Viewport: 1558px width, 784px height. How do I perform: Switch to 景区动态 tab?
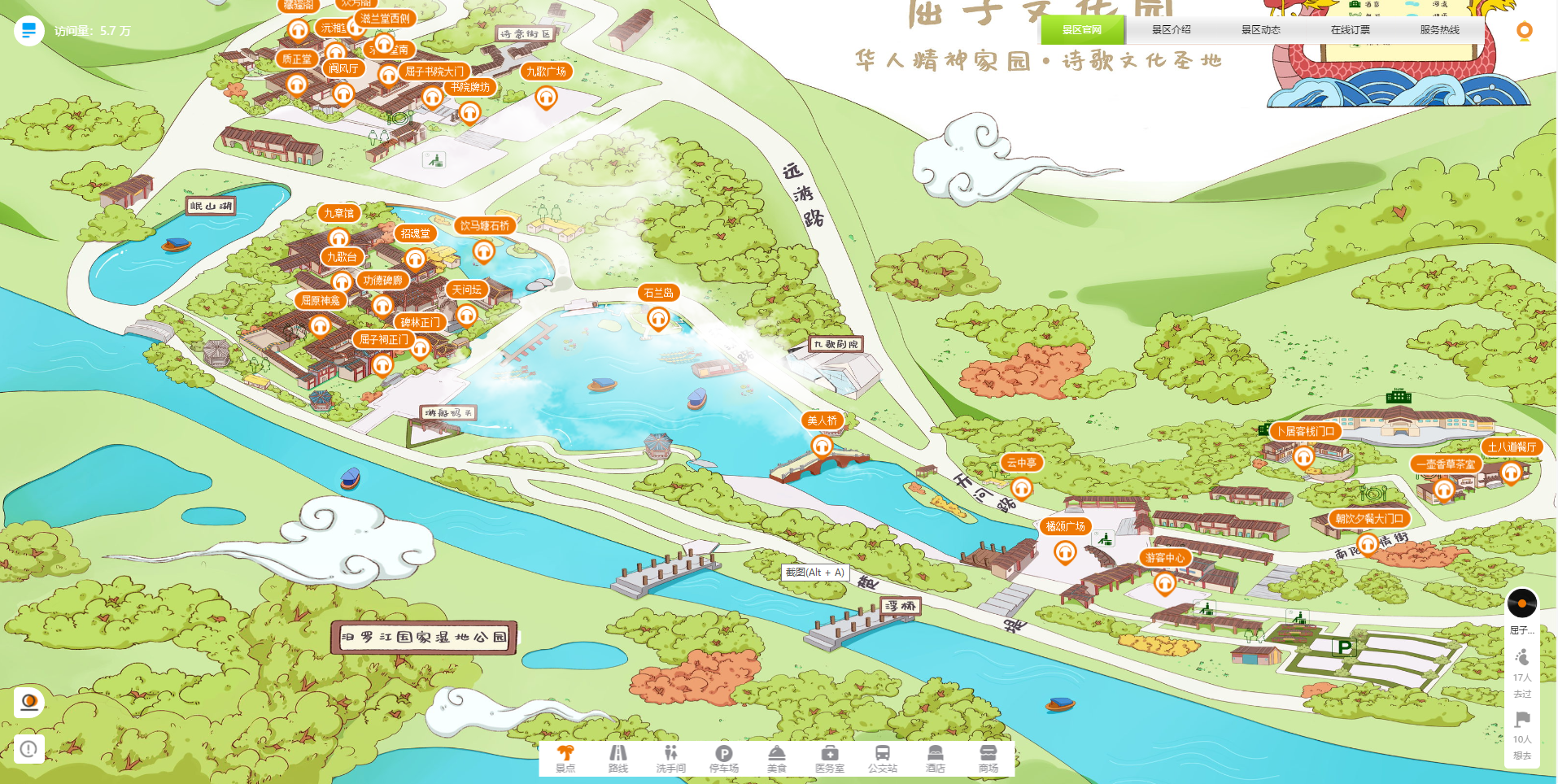(x=1260, y=30)
